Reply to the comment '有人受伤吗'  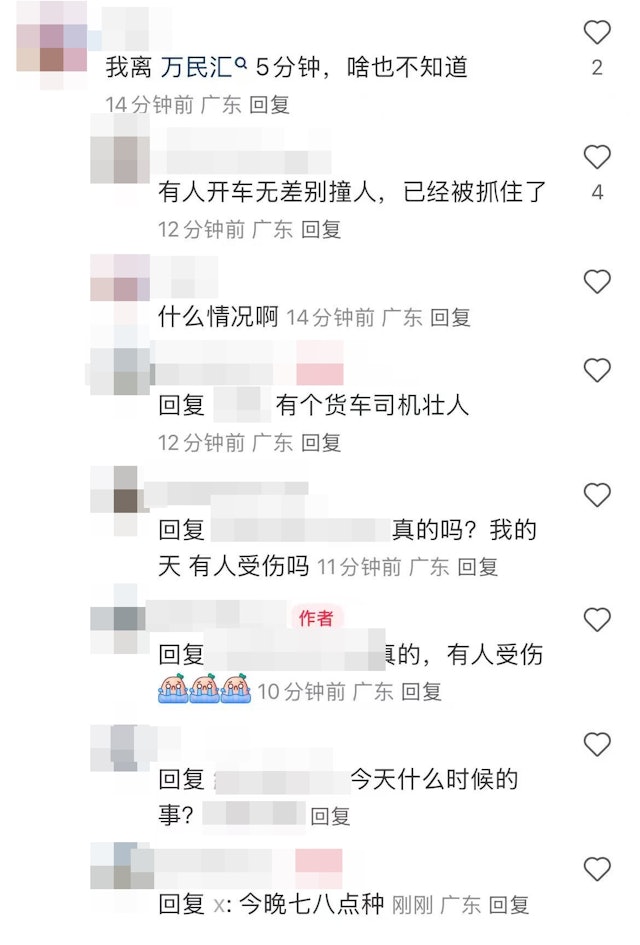pyautogui.click(x=478, y=567)
